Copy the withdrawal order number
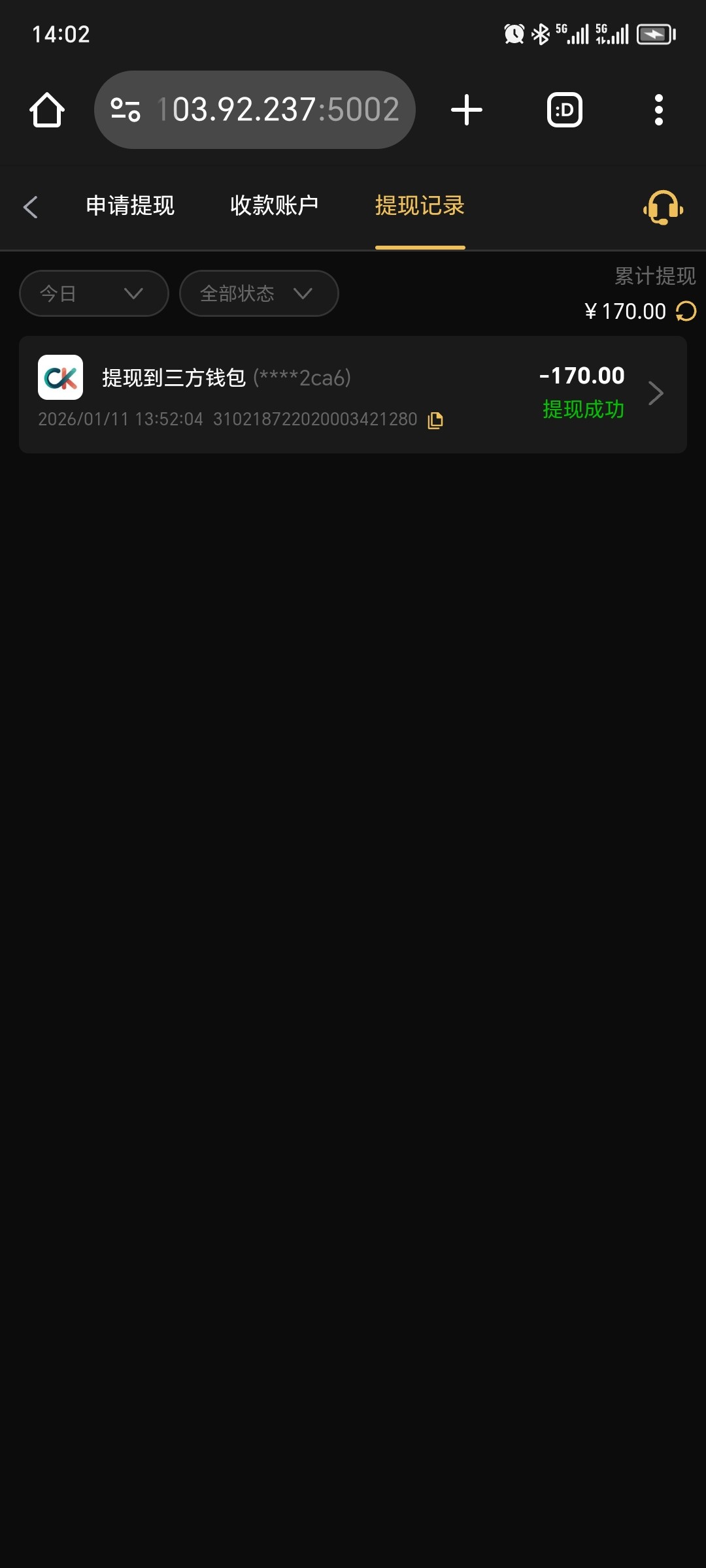 tap(435, 420)
